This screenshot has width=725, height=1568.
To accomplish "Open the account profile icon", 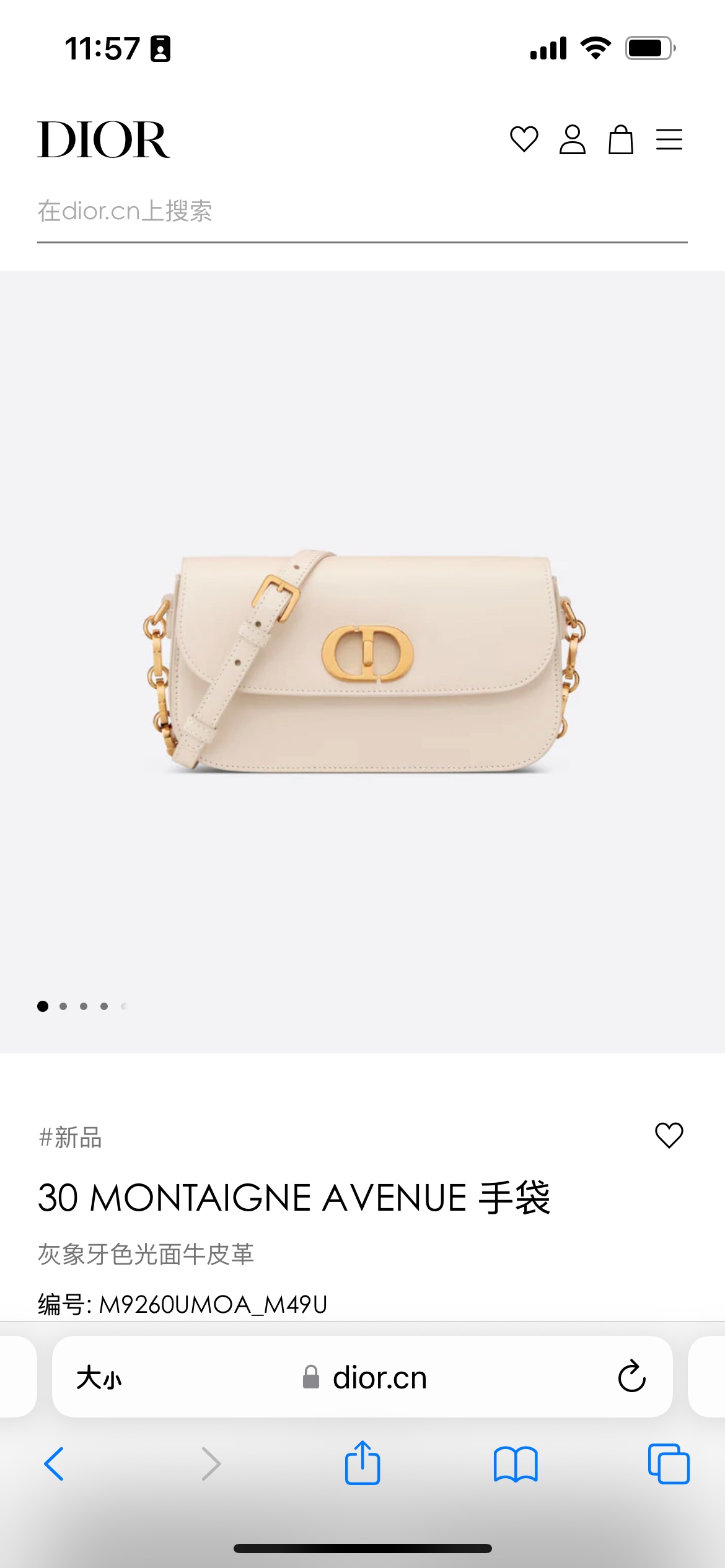I will tap(572, 139).
